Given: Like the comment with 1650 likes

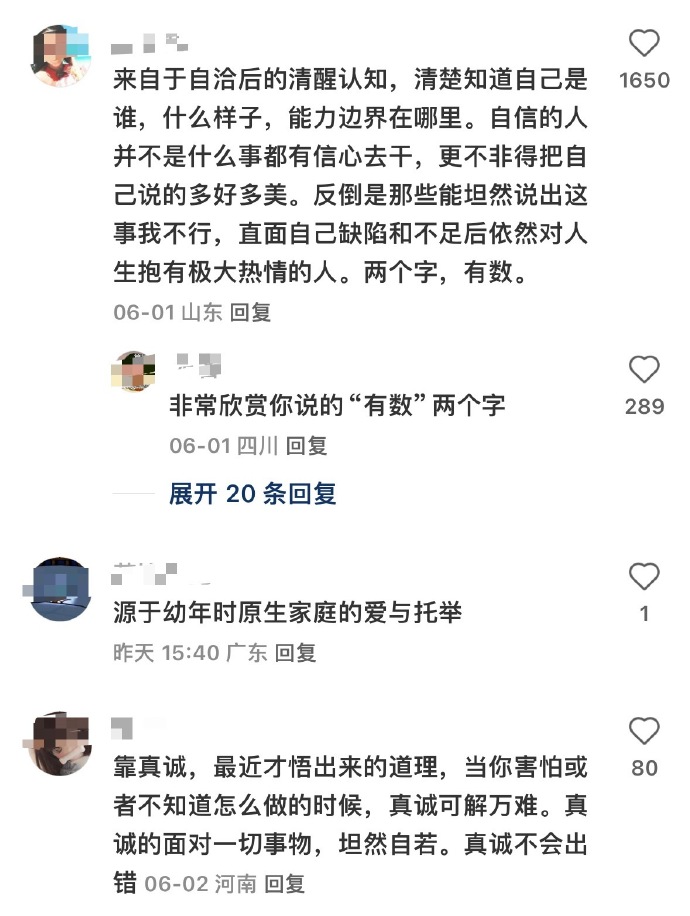Looking at the screenshot, I should 644,43.
